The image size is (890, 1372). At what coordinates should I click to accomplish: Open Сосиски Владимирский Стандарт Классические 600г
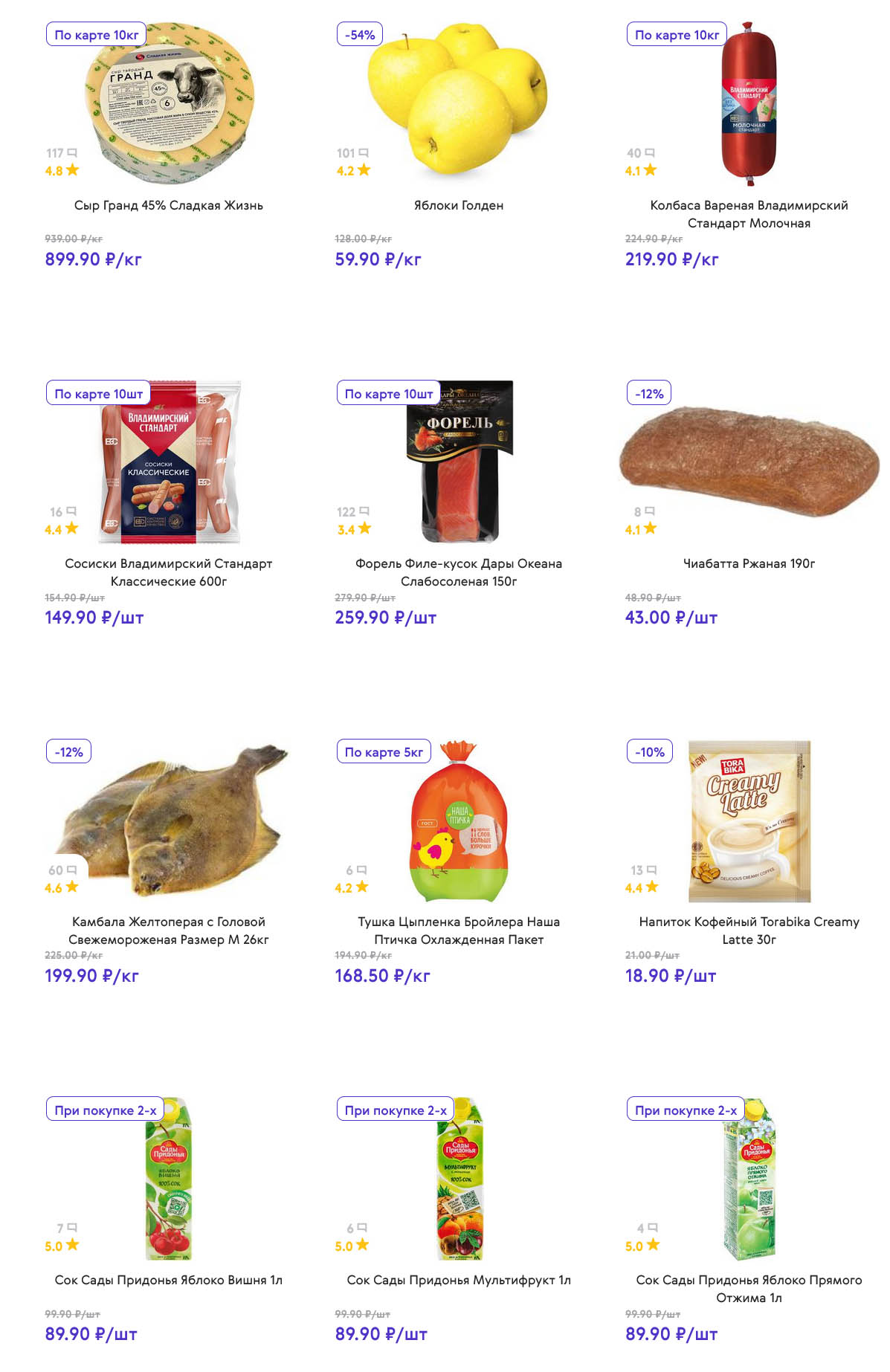[168, 572]
